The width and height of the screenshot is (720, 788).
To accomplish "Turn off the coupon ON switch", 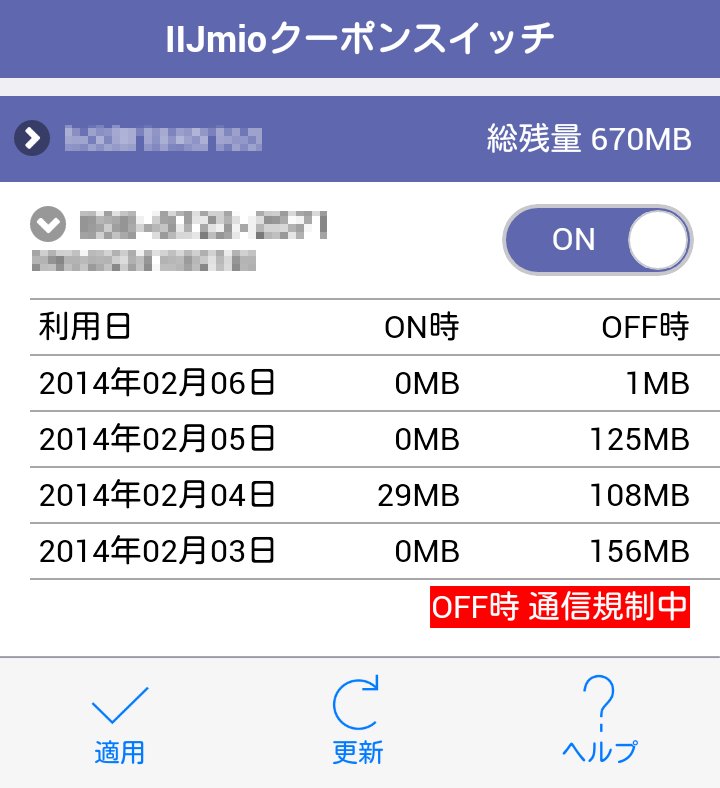I will (597, 240).
